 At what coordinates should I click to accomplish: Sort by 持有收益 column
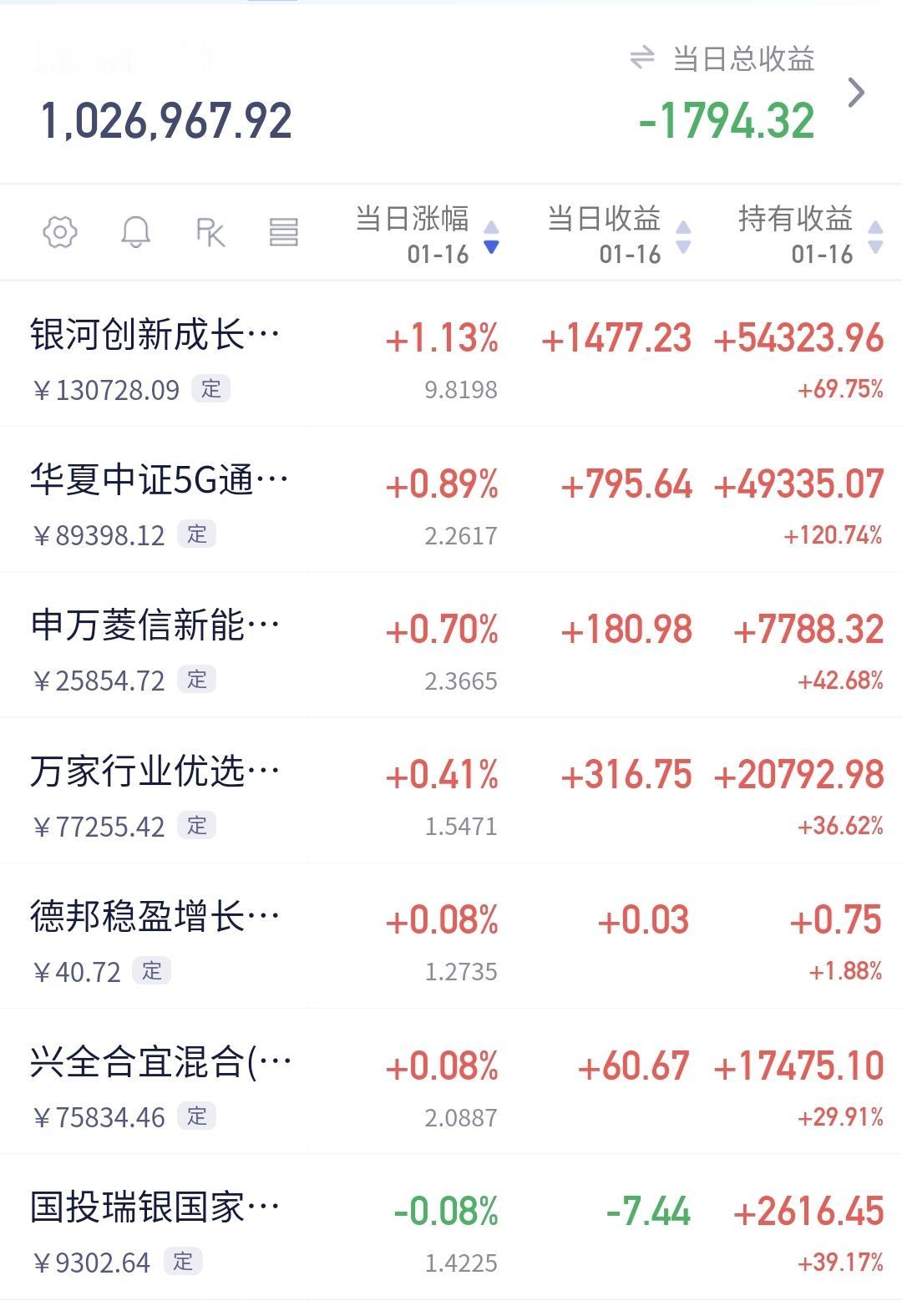808,234
